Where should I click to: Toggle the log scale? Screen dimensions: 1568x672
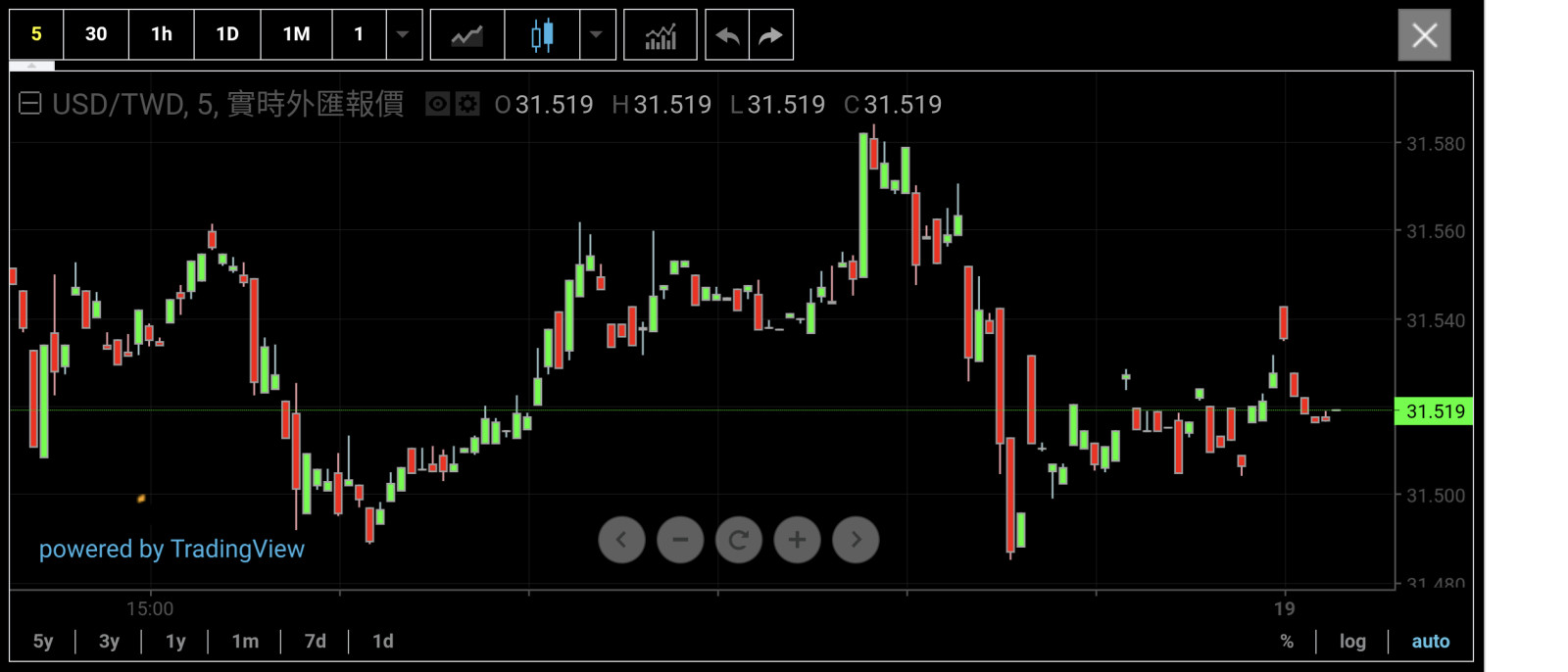(x=1352, y=642)
